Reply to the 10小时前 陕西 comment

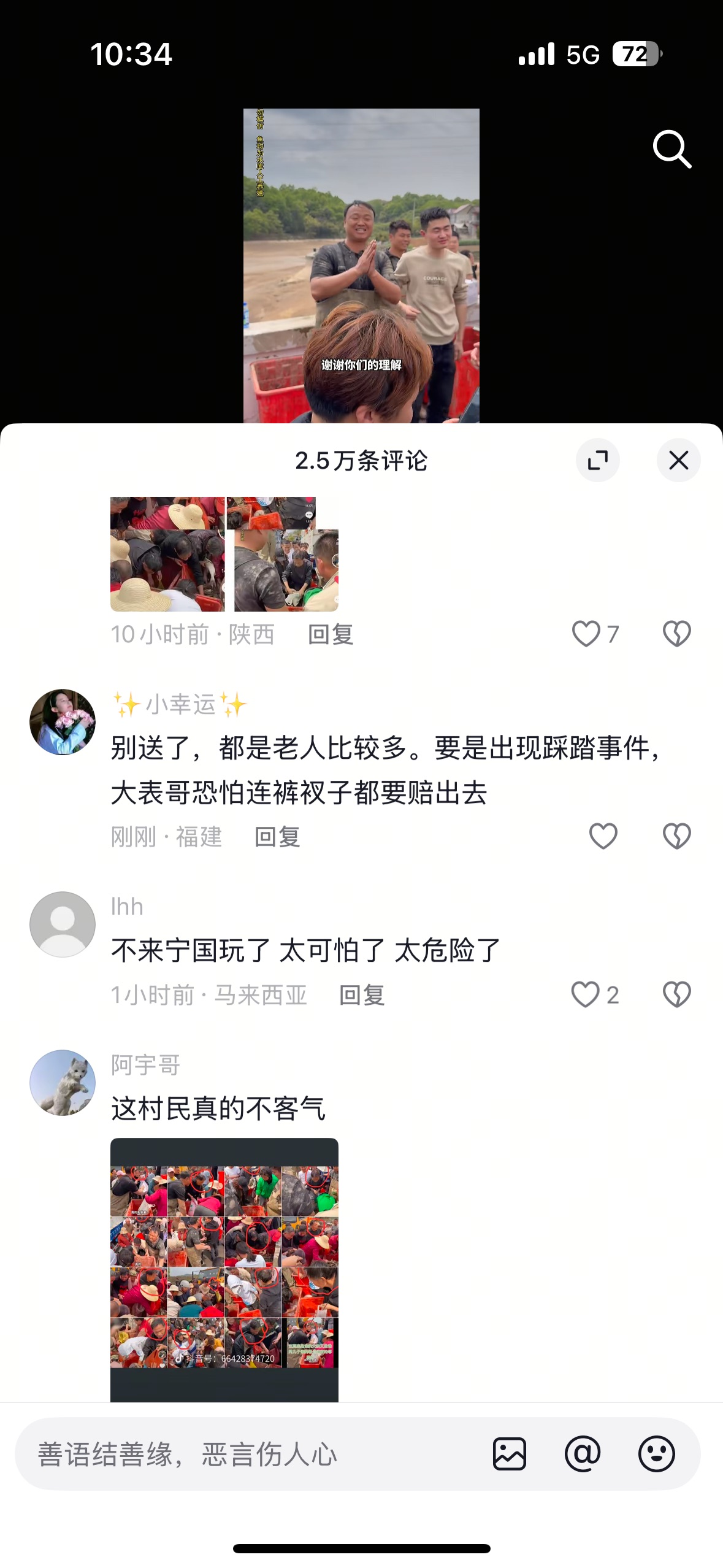(331, 634)
